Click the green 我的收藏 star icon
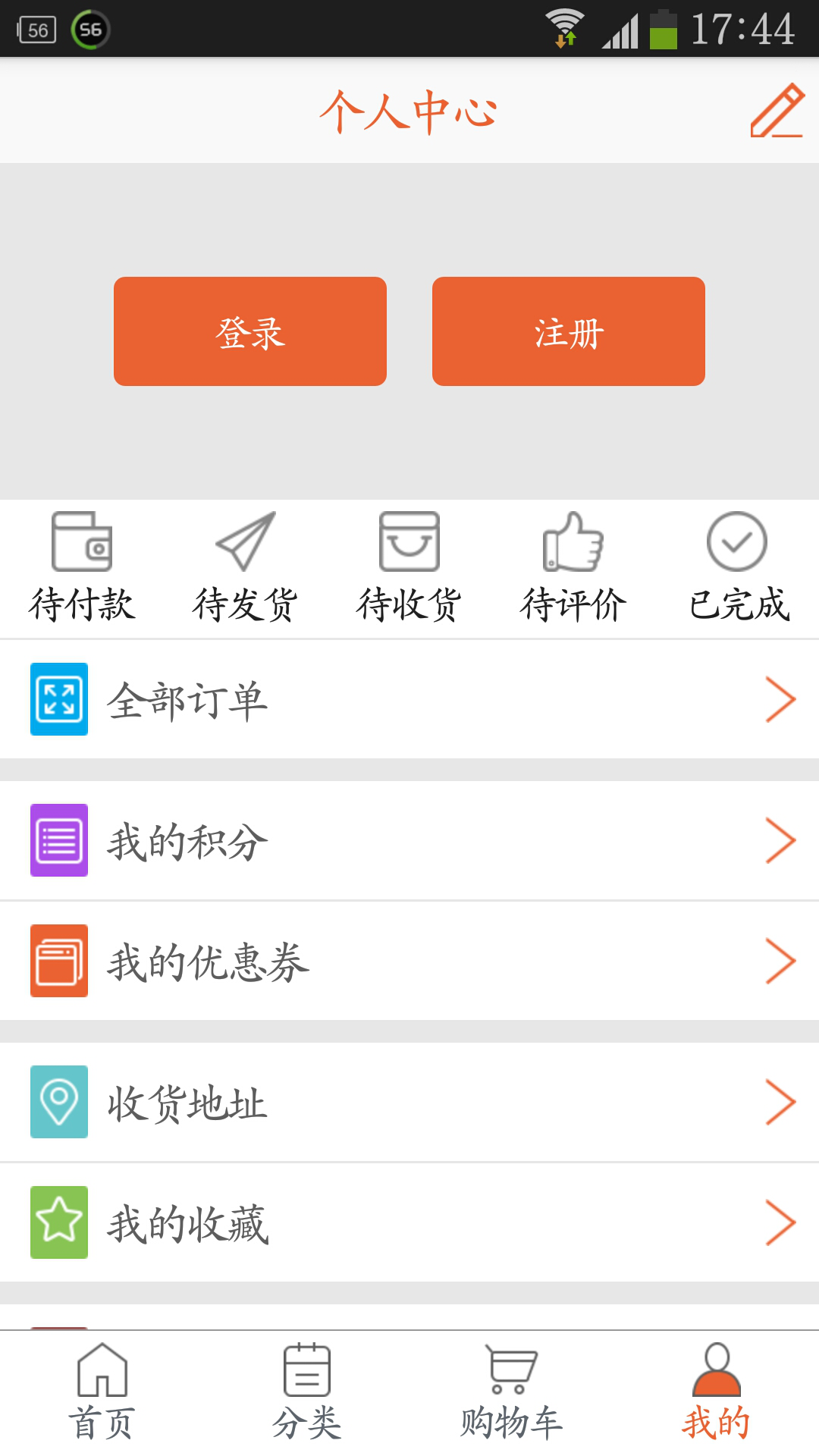This screenshot has height=1456, width=819. tap(58, 1221)
